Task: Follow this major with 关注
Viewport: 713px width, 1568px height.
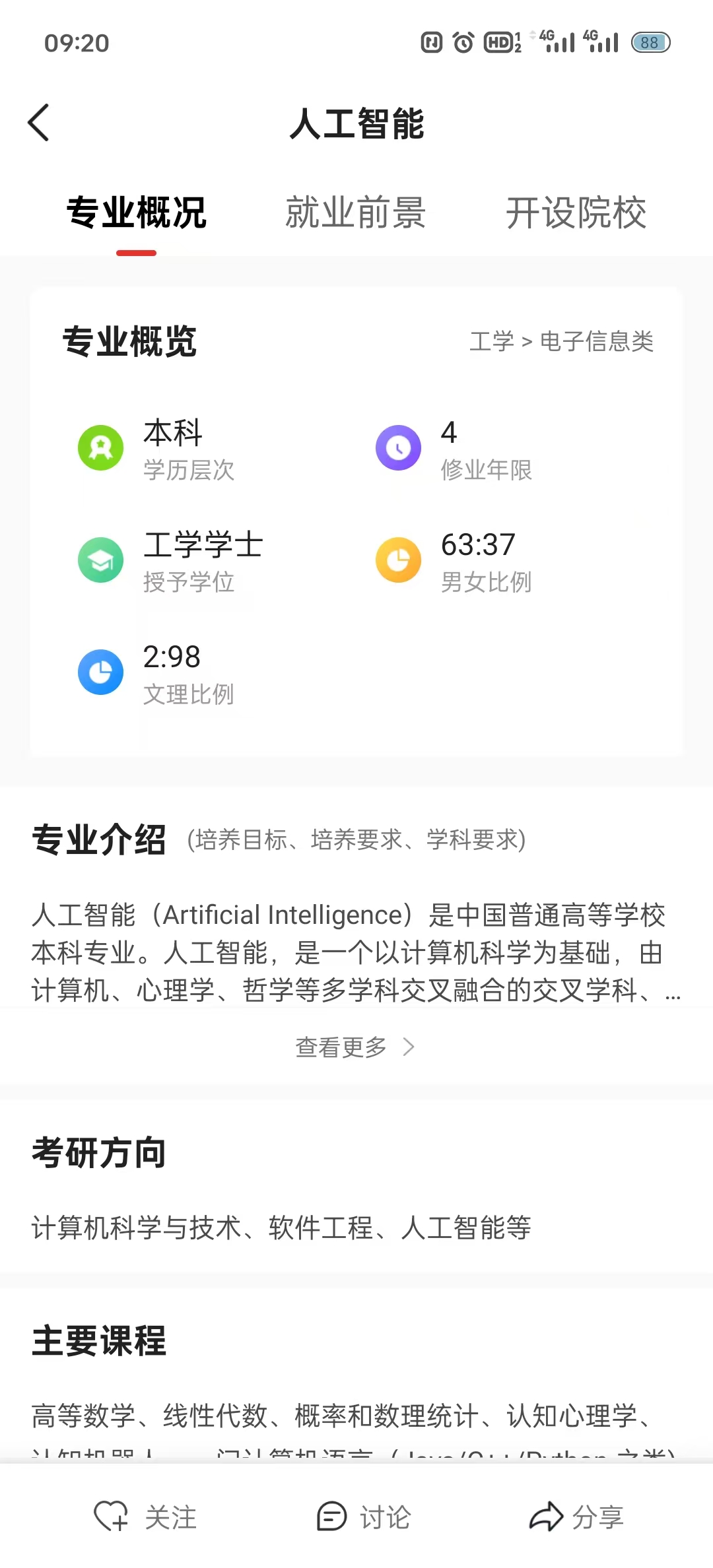Action: (x=146, y=1517)
